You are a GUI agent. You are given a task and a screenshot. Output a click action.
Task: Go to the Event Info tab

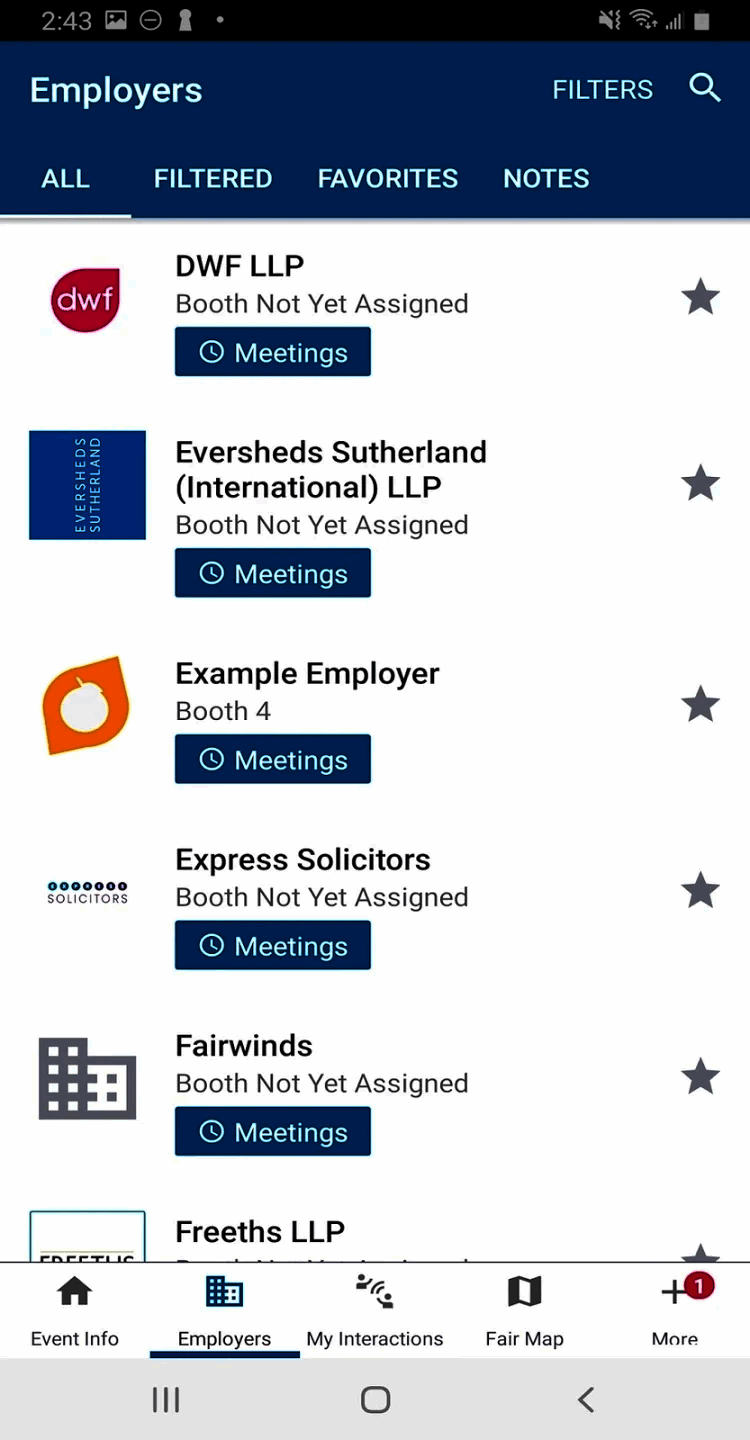75,1310
